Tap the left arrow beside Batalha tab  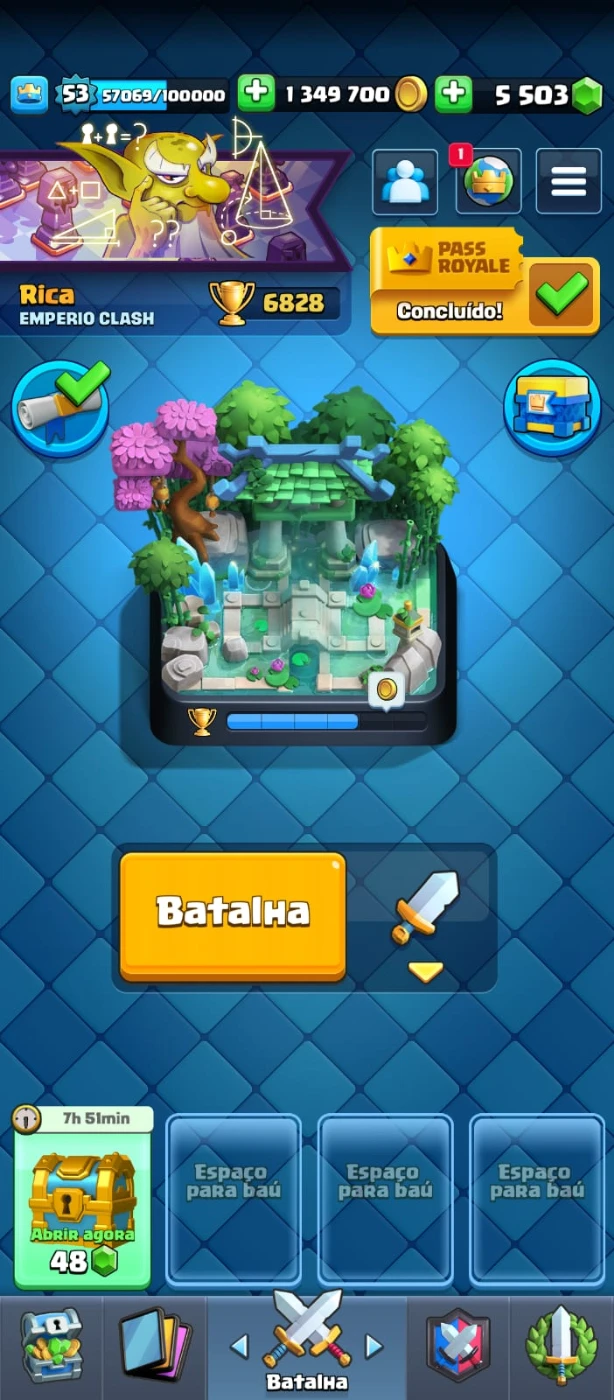239,1346
